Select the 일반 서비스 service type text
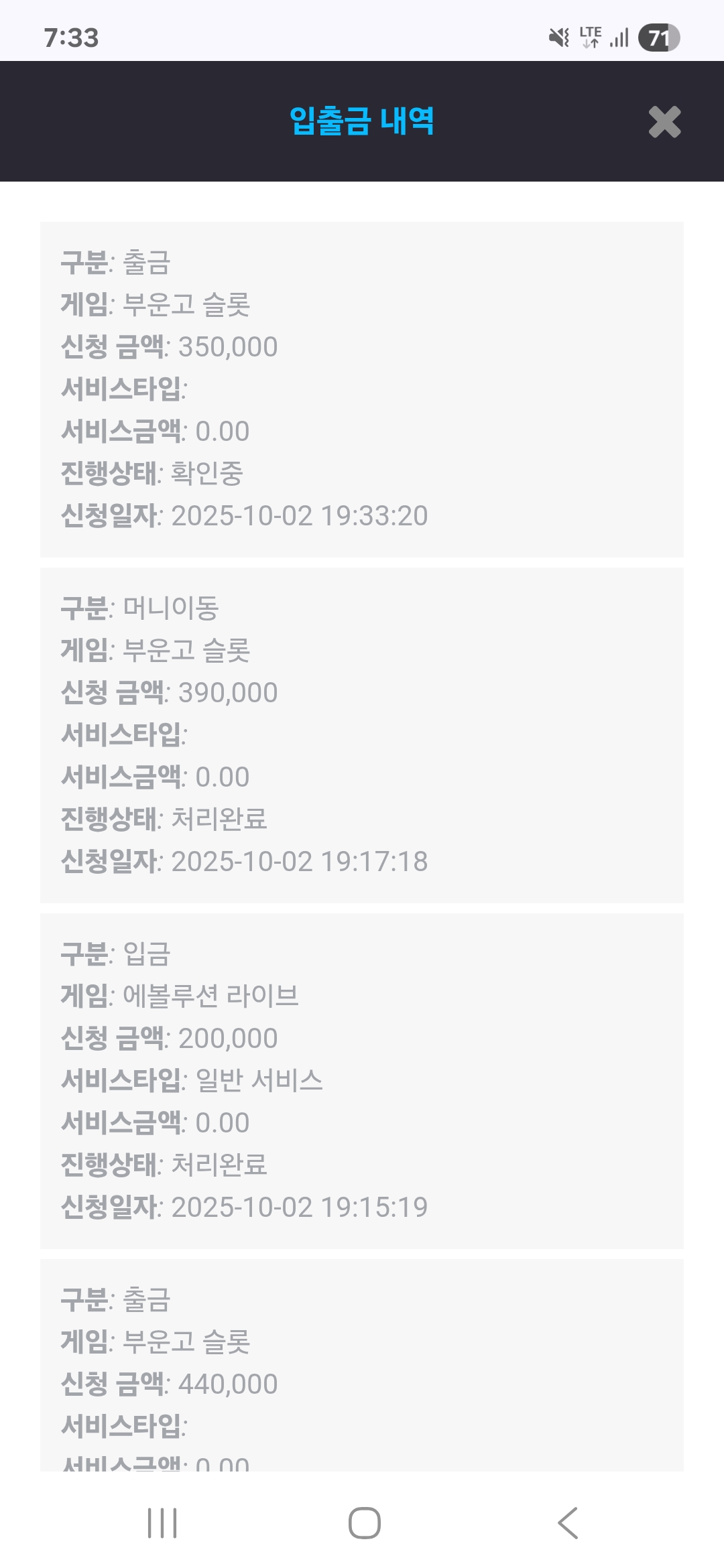 tap(260, 1080)
